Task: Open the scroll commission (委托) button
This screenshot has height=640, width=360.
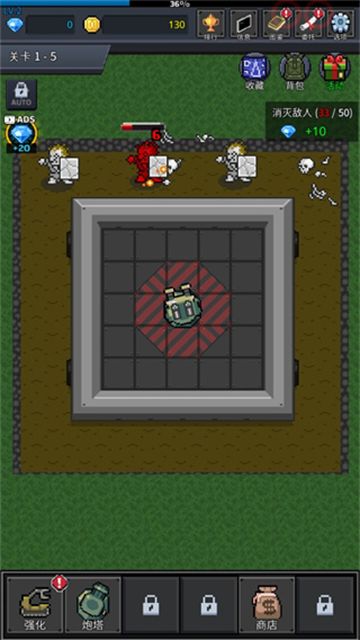Action: (x=309, y=24)
